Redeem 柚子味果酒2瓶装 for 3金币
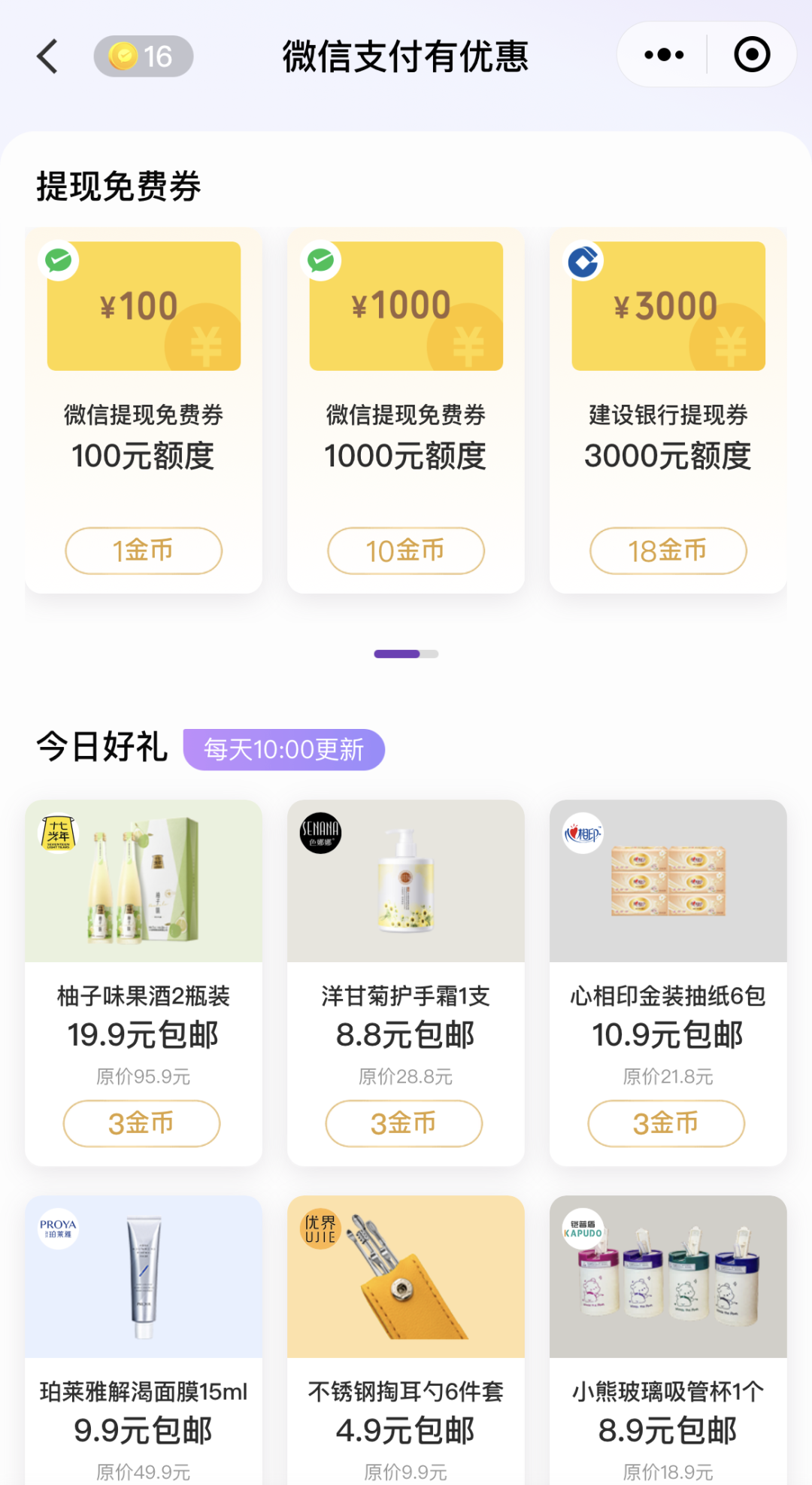 141,1123
